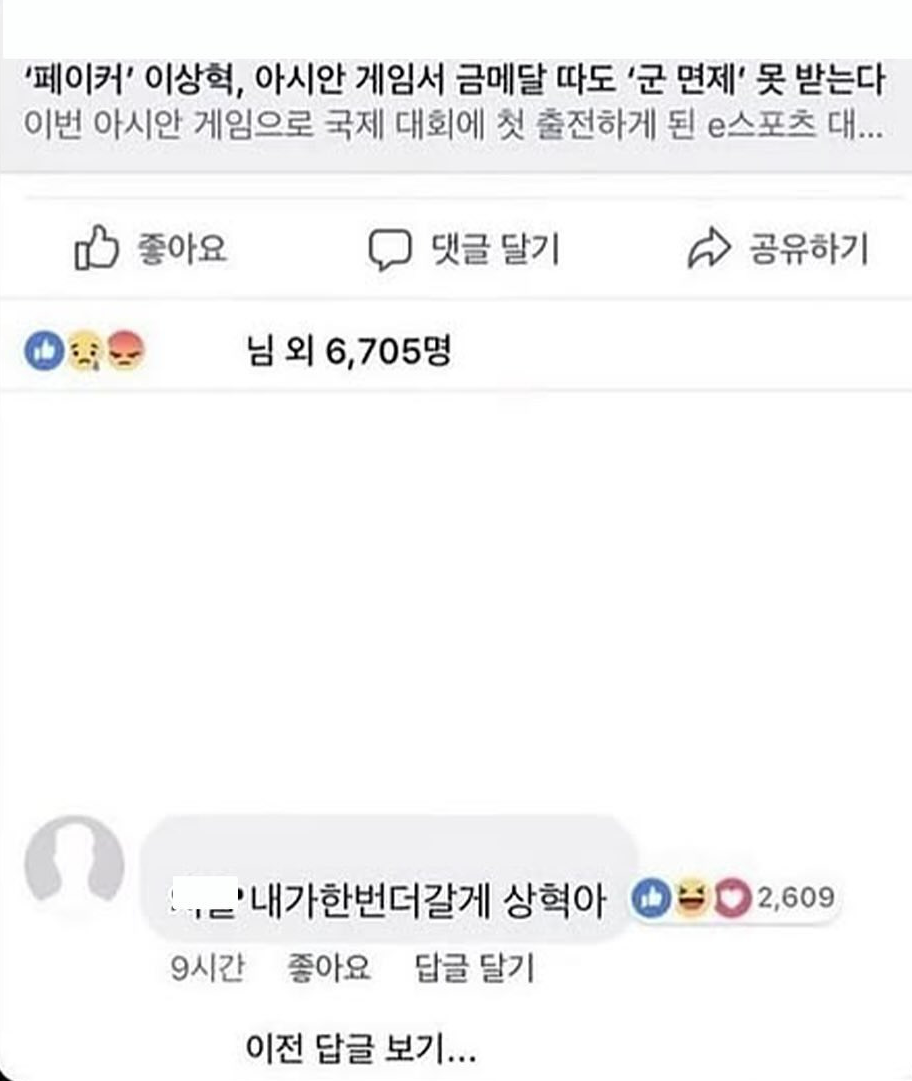The width and height of the screenshot is (912, 1081).
Task: Tap 댓글 달기 to write a comment
Action: (x=464, y=249)
